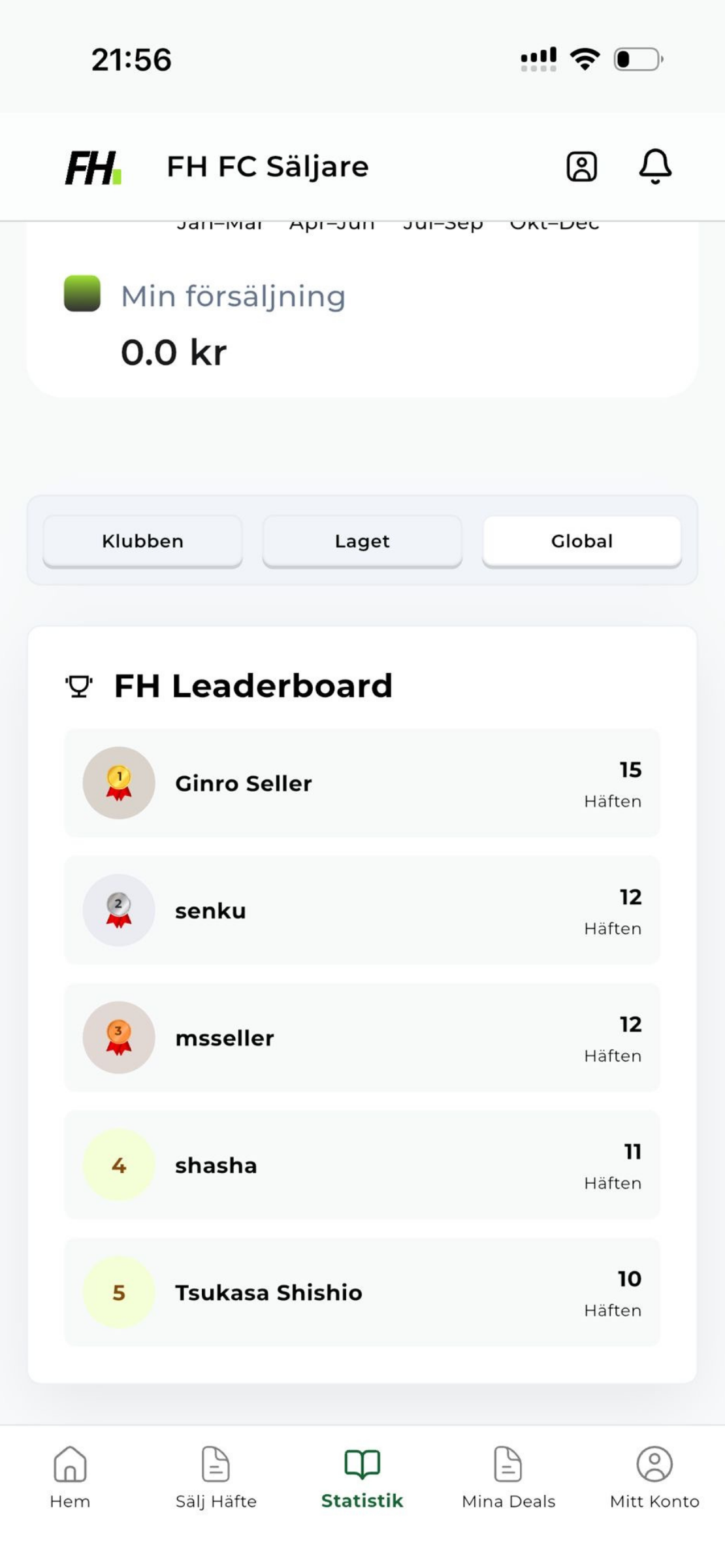Screen dimensions: 725x1568
Task: Open the notifications bell
Action: click(654, 166)
